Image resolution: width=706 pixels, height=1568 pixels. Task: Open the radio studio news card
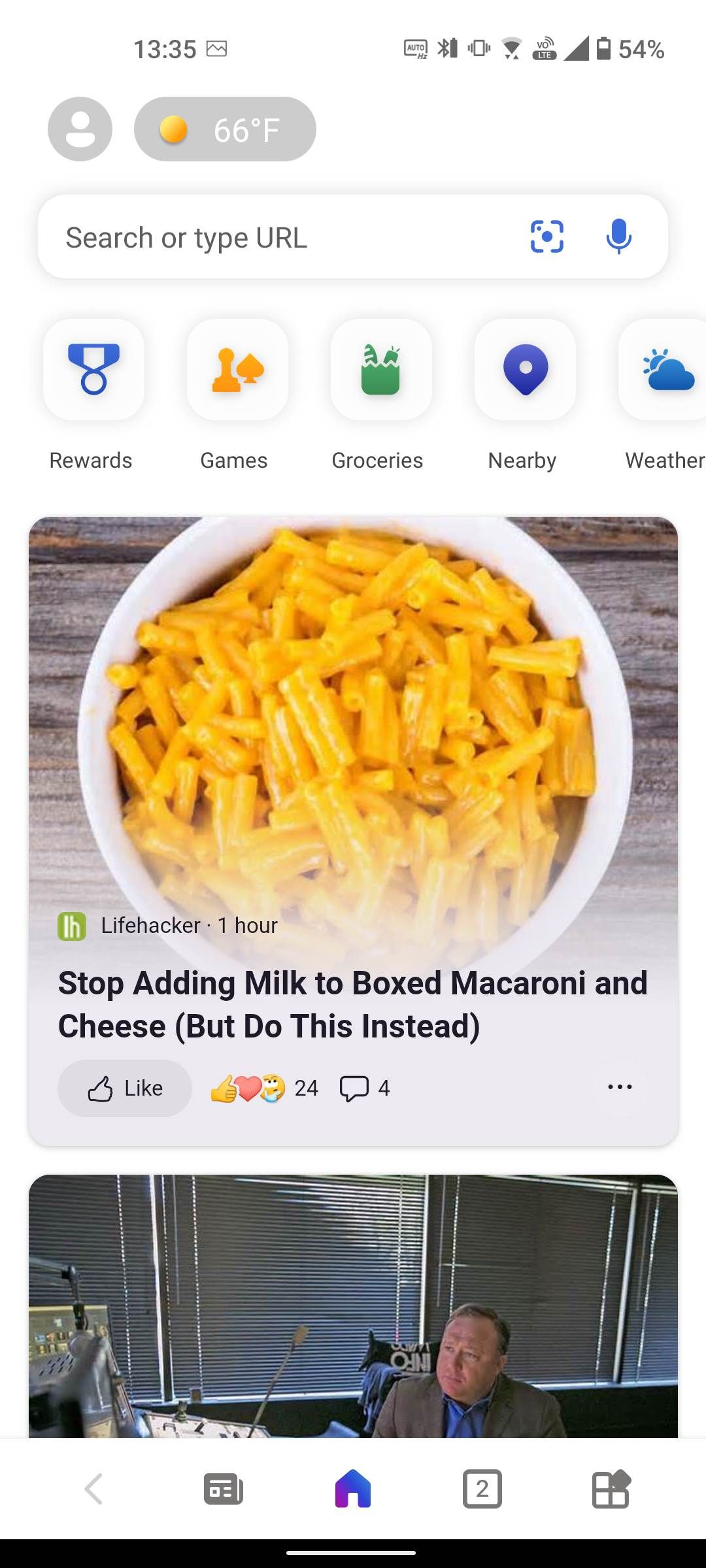[353, 1305]
